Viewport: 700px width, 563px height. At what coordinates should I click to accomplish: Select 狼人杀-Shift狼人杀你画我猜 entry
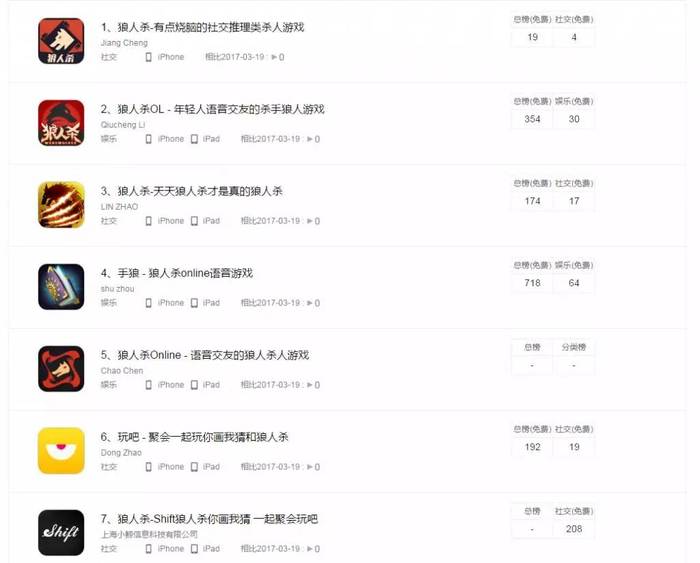pyautogui.click(x=217, y=519)
